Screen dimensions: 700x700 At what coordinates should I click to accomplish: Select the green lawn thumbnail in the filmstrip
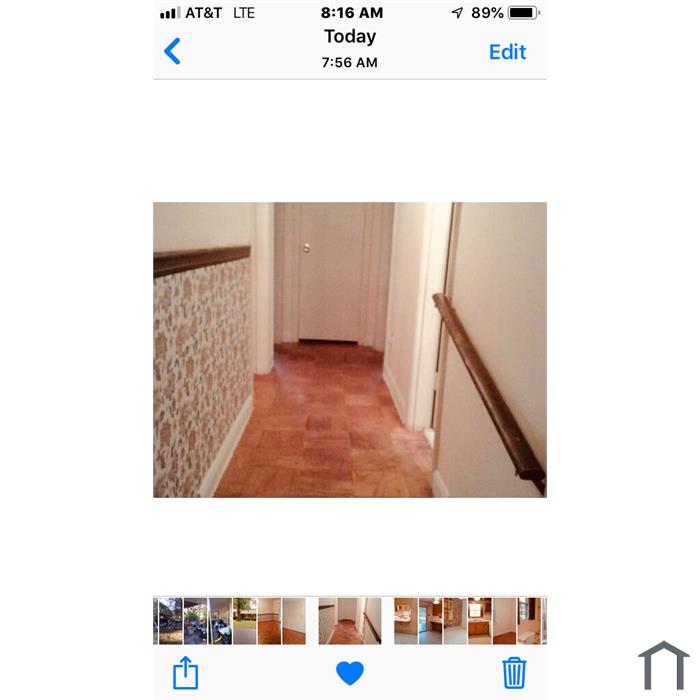click(245, 621)
